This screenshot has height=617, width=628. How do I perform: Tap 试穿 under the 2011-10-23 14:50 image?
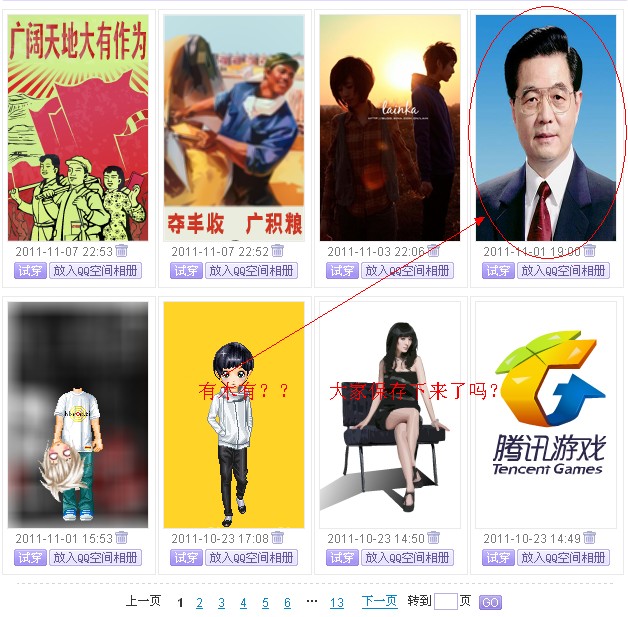(x=342, y=558)
